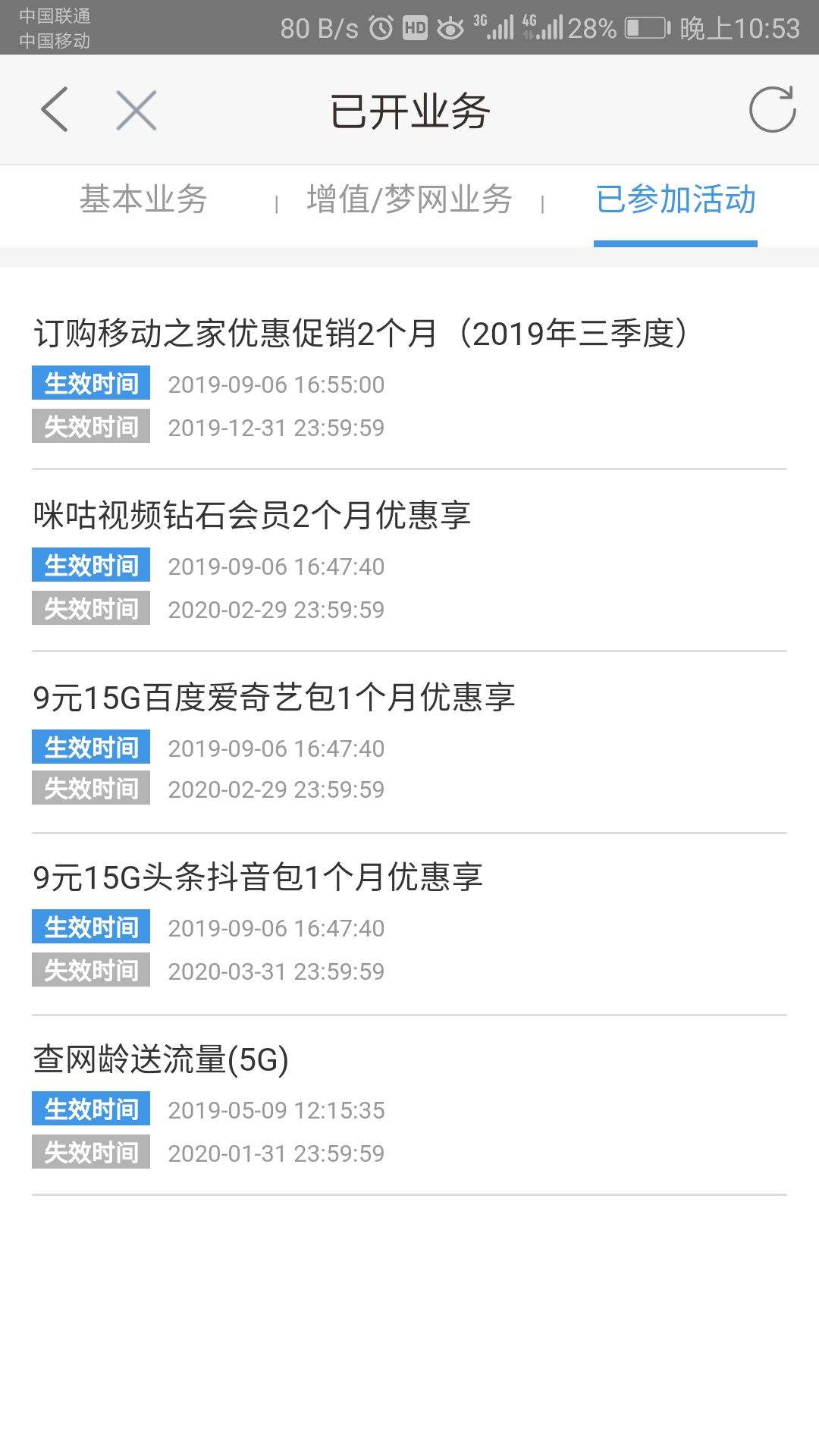Close the page with the X icon
Screen dimensions: 819x1456
tap(136, 110)
